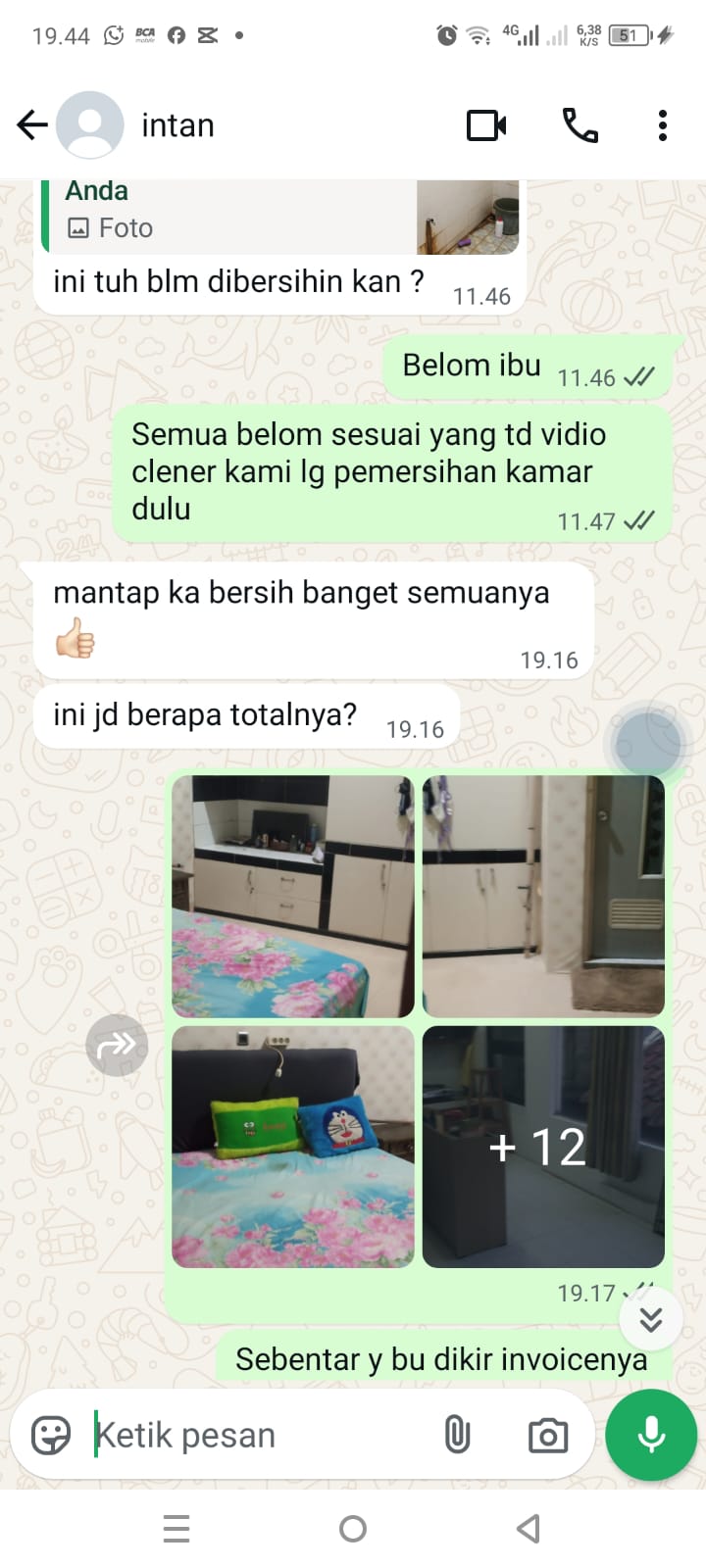Open the first bedroom photo with cabinet
The width and height of the screenshot is (706, 1568).
tap(292, 897)
